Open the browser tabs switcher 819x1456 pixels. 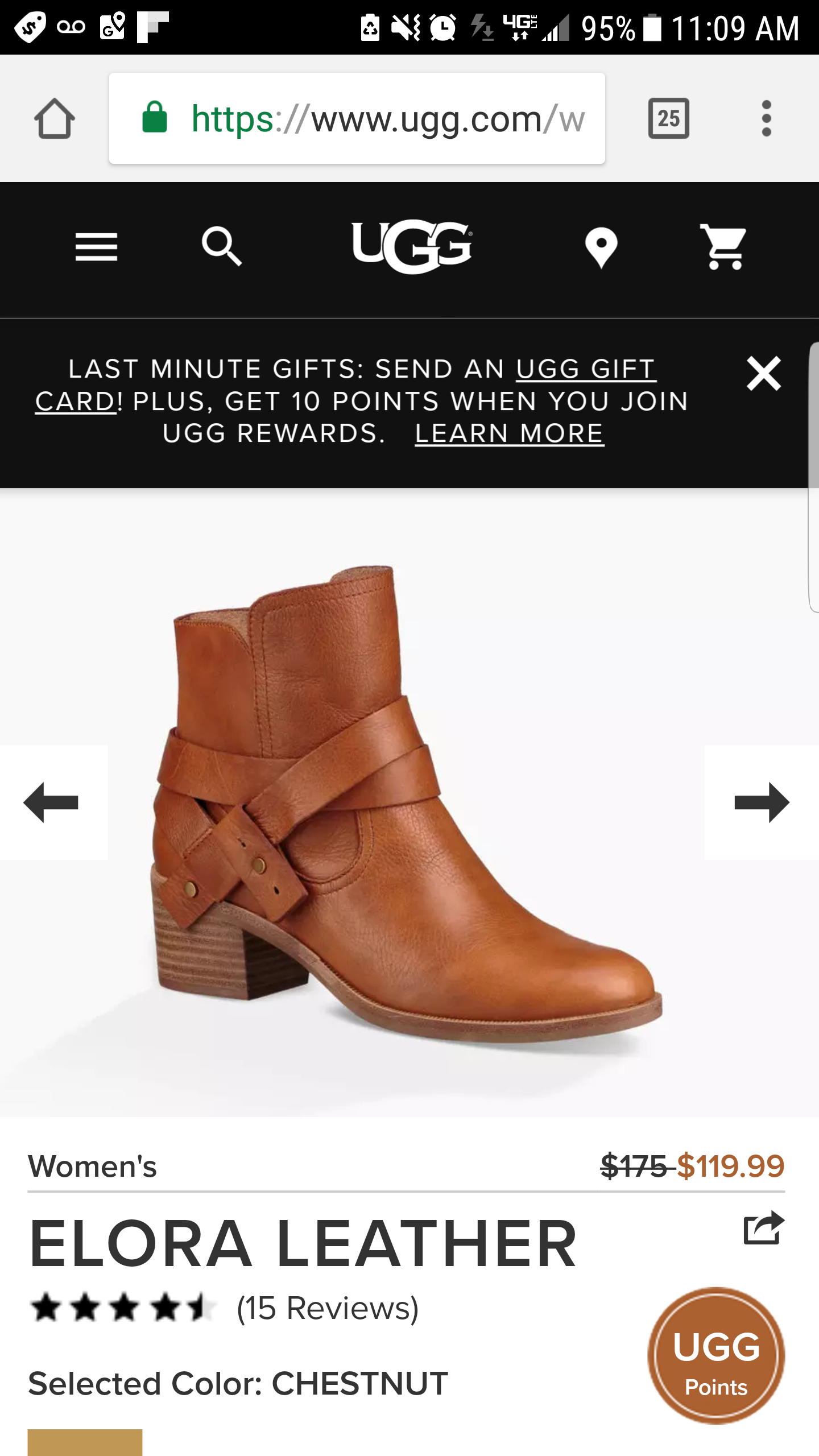669,118
